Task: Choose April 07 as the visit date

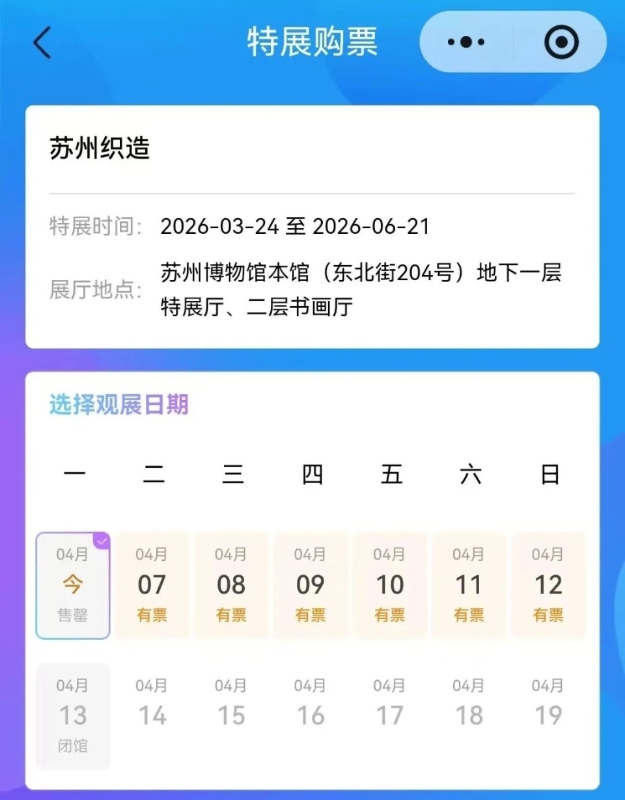Action: point(152,585)
